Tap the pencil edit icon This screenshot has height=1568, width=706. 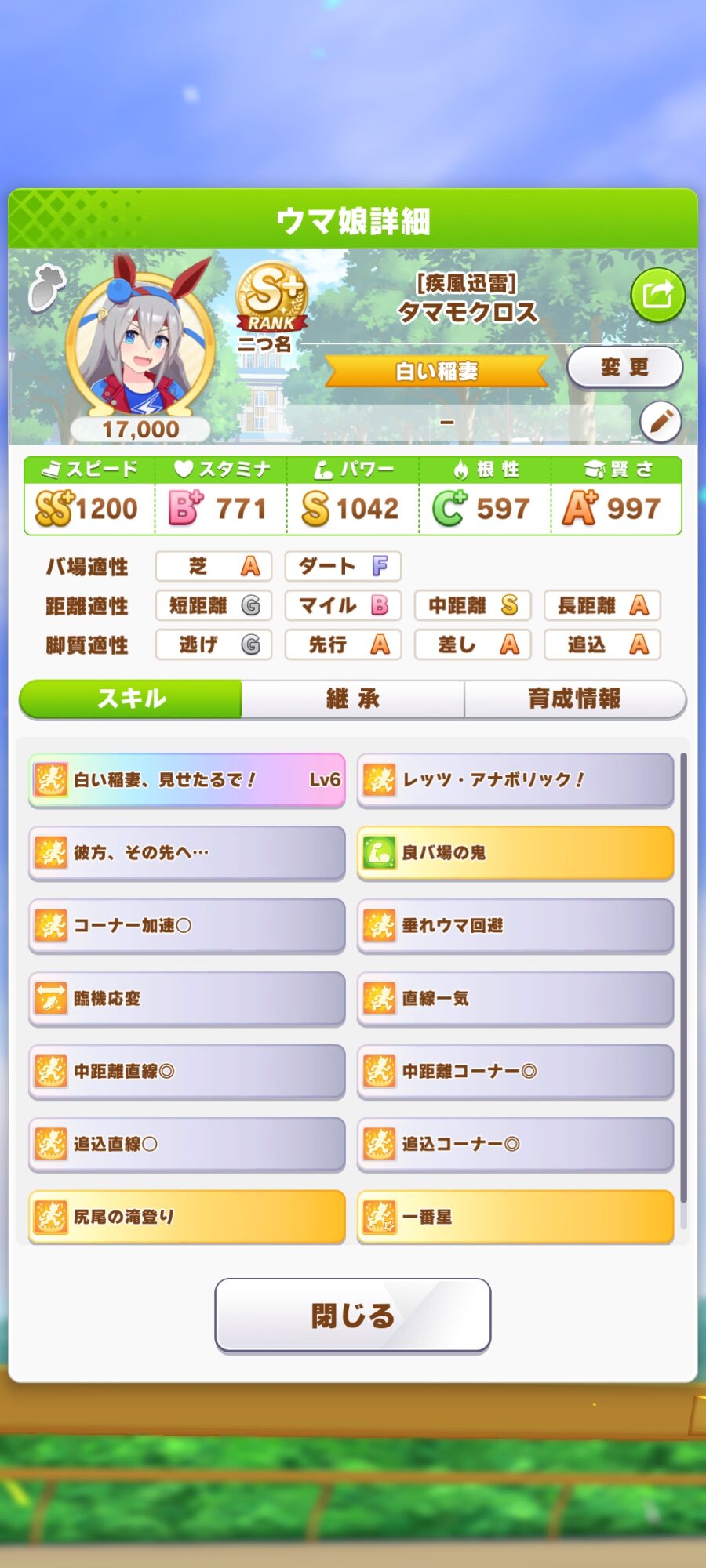click(660, 422)
